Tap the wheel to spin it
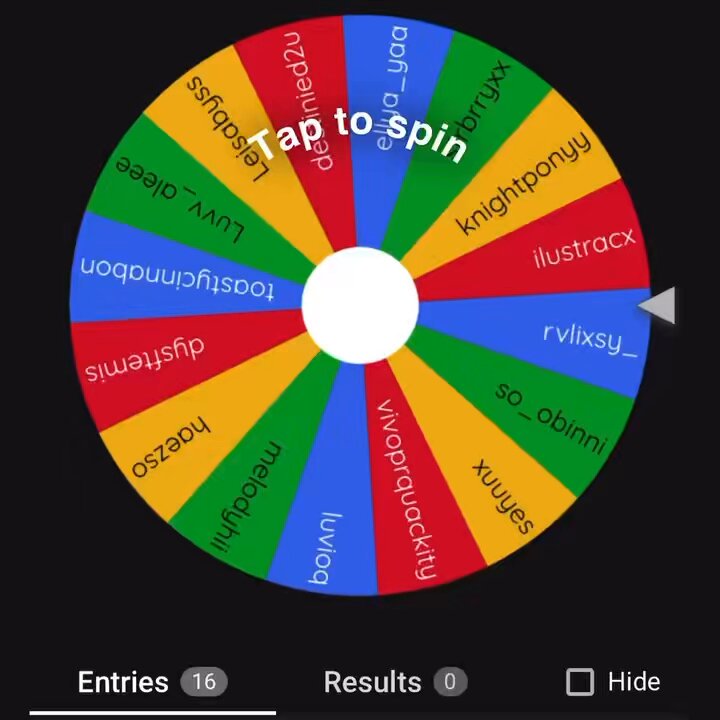The height and width of the screenshot is (720, 720). click(x=360, y=305)
